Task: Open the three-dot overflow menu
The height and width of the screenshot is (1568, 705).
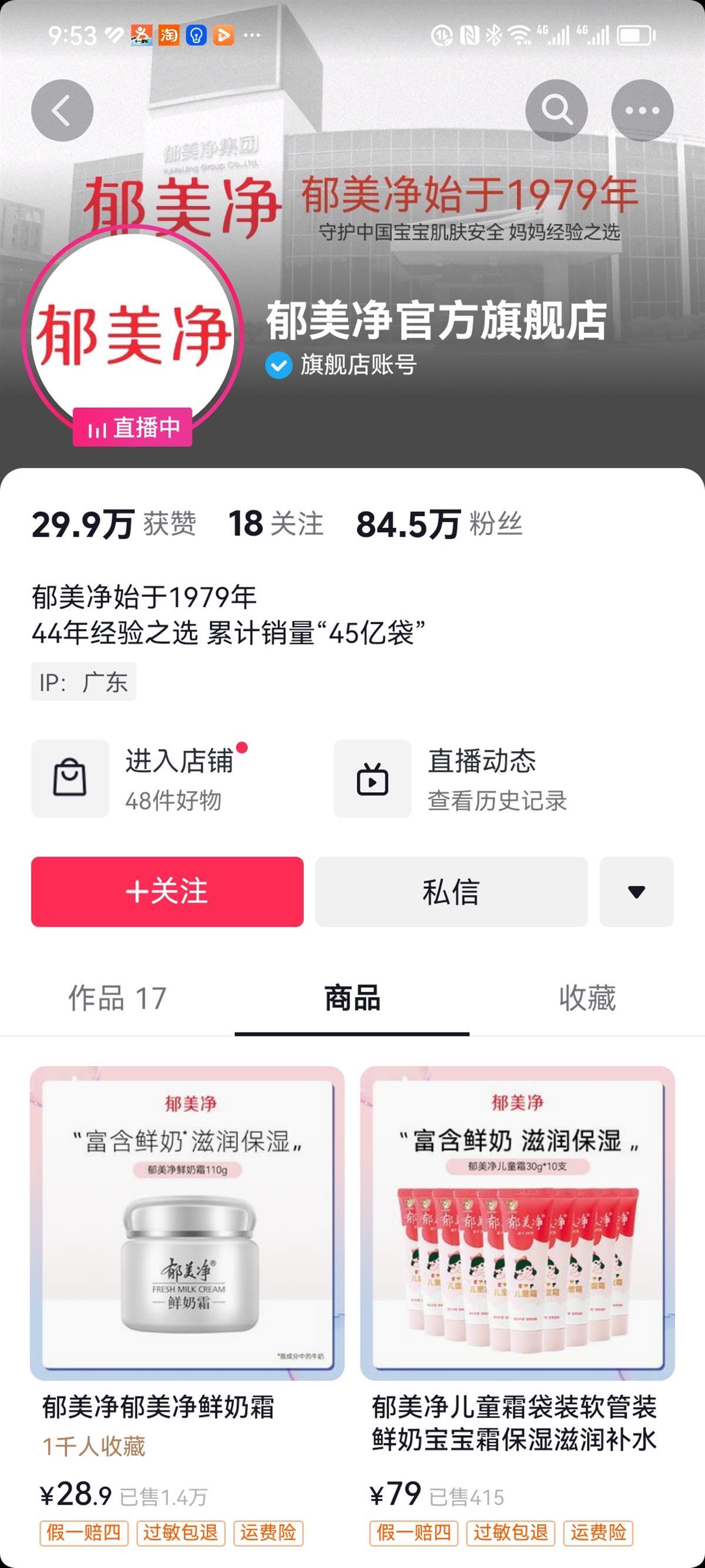Action: [x=642, y=111]
